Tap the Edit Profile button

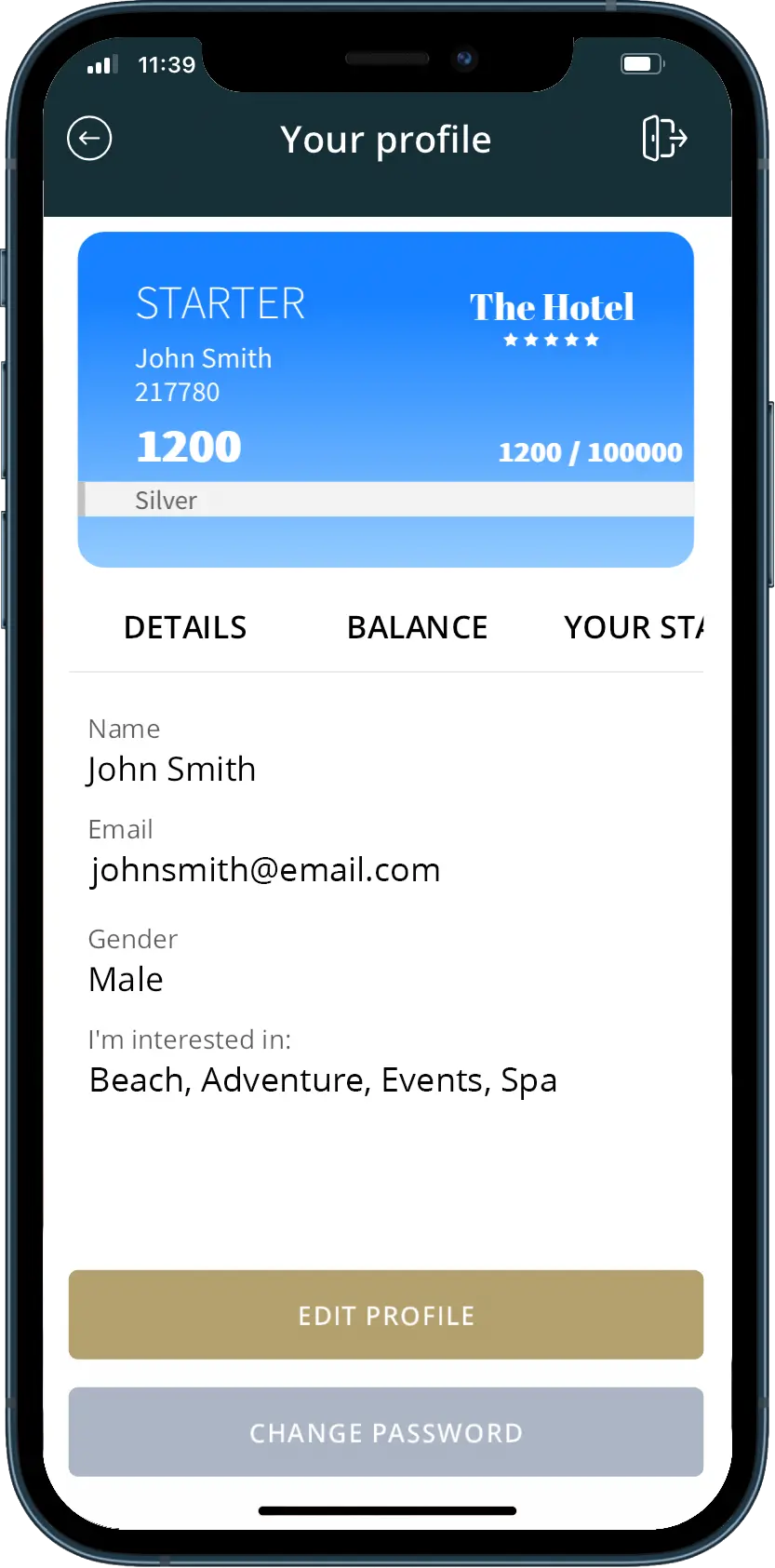(x=386, y=1315)
